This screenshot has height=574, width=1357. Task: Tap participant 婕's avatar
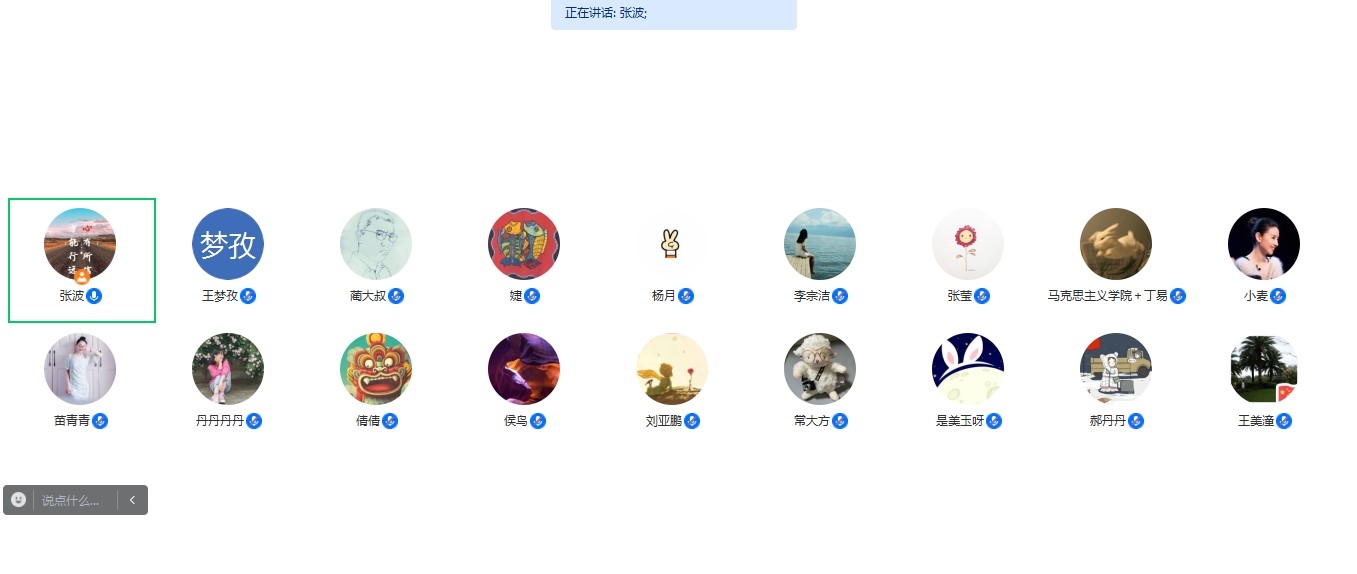tap(524, 244)
